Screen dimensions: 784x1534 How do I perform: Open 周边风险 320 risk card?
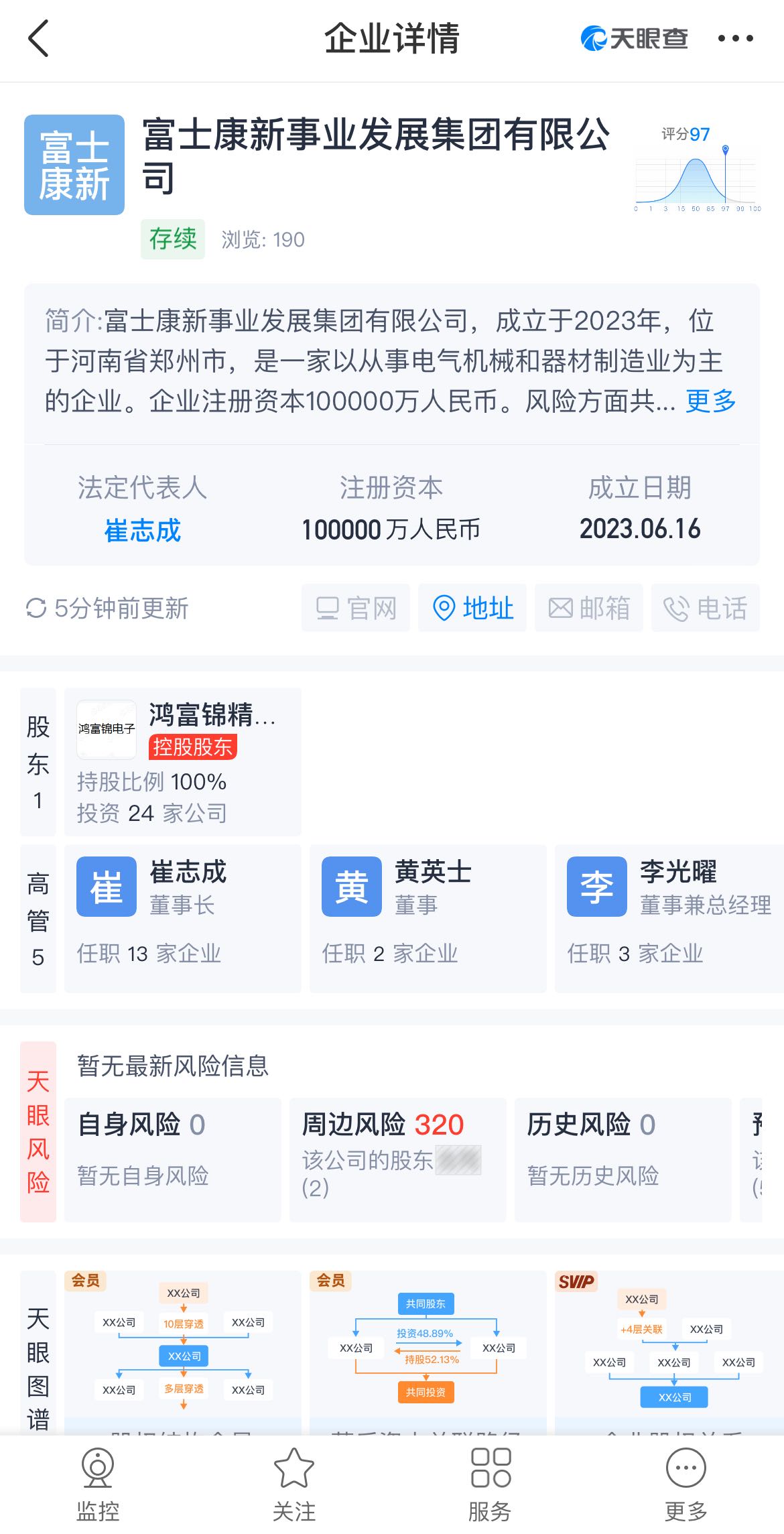tap(397, 1159)
